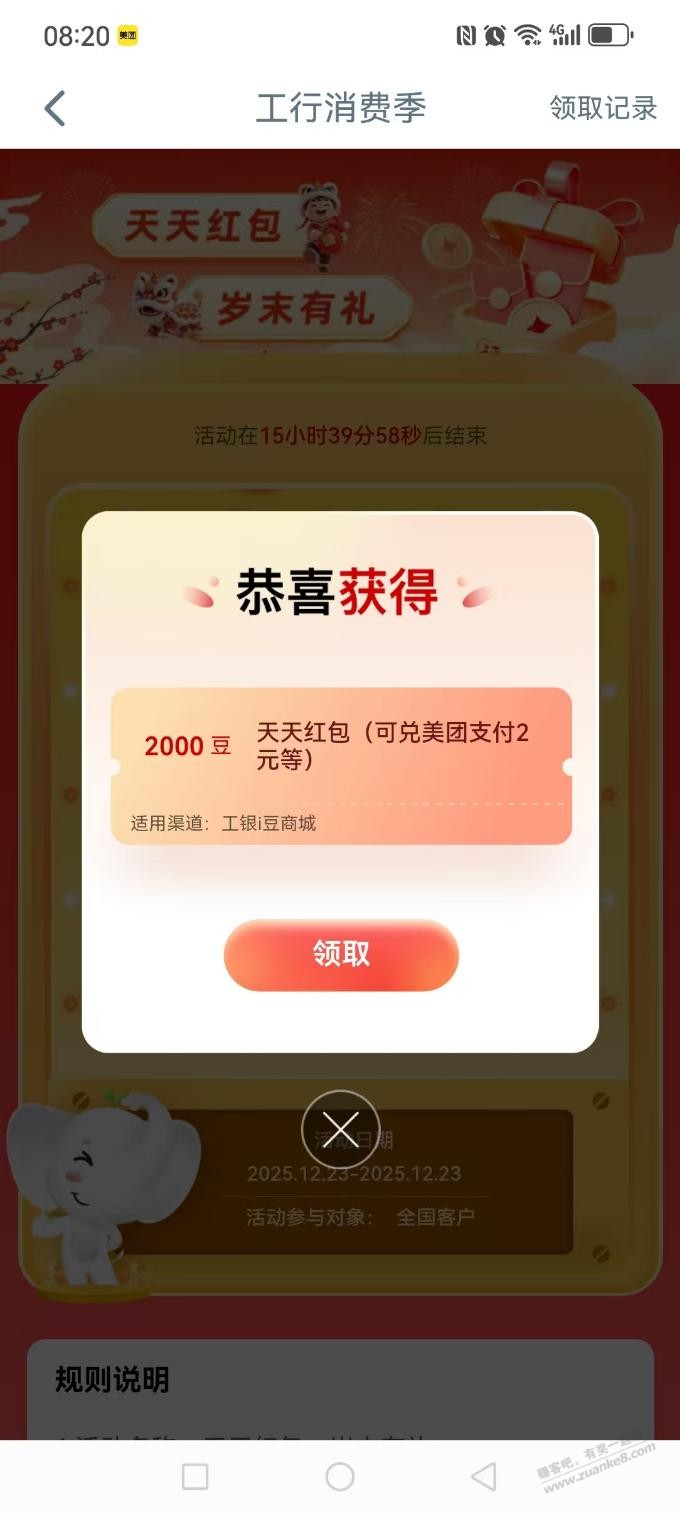Image resolution: width=680 pixels, height=1513 pixels.
Task: Close the 恭喜获得 popup dialog
Action: (x=340, y=1129)
